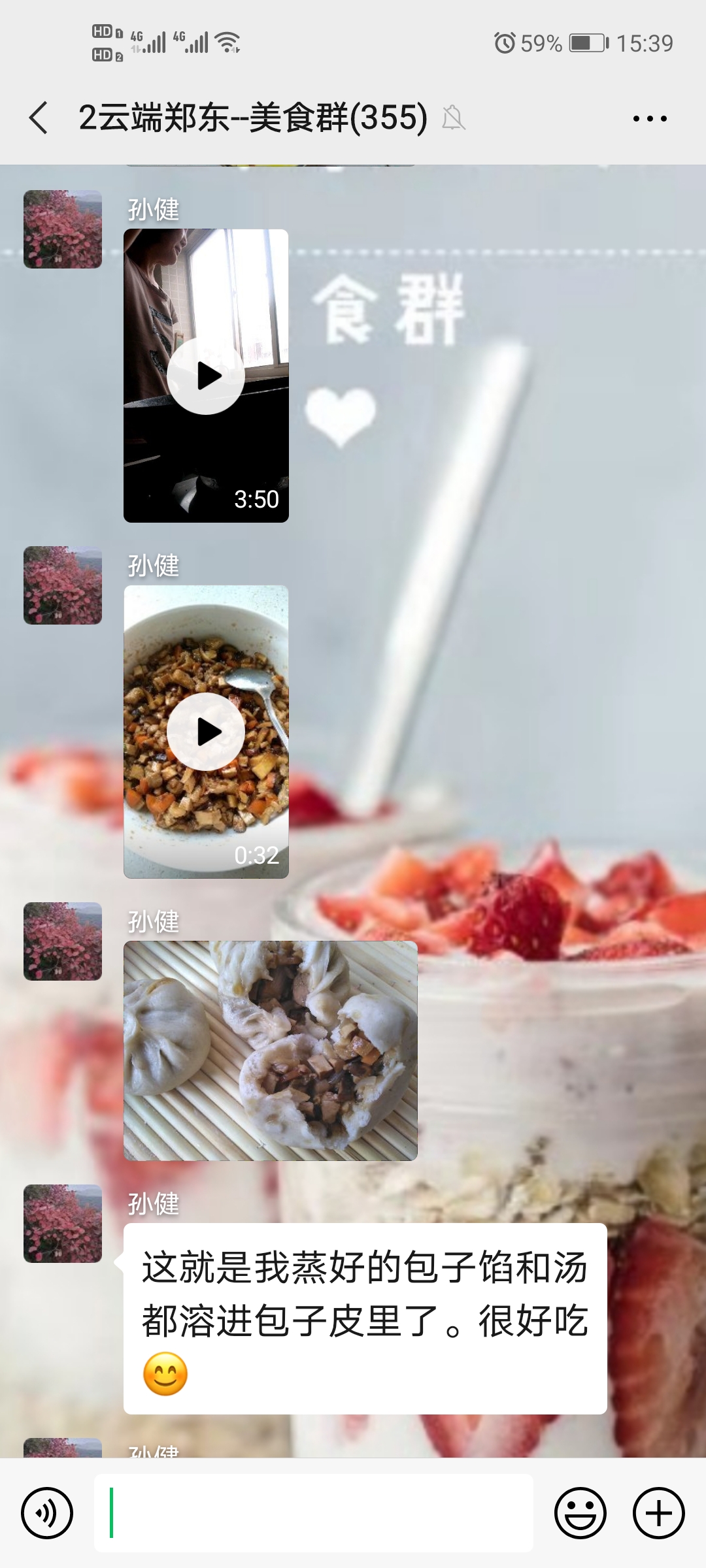Open the steamed buns photo

point(271,1051)
